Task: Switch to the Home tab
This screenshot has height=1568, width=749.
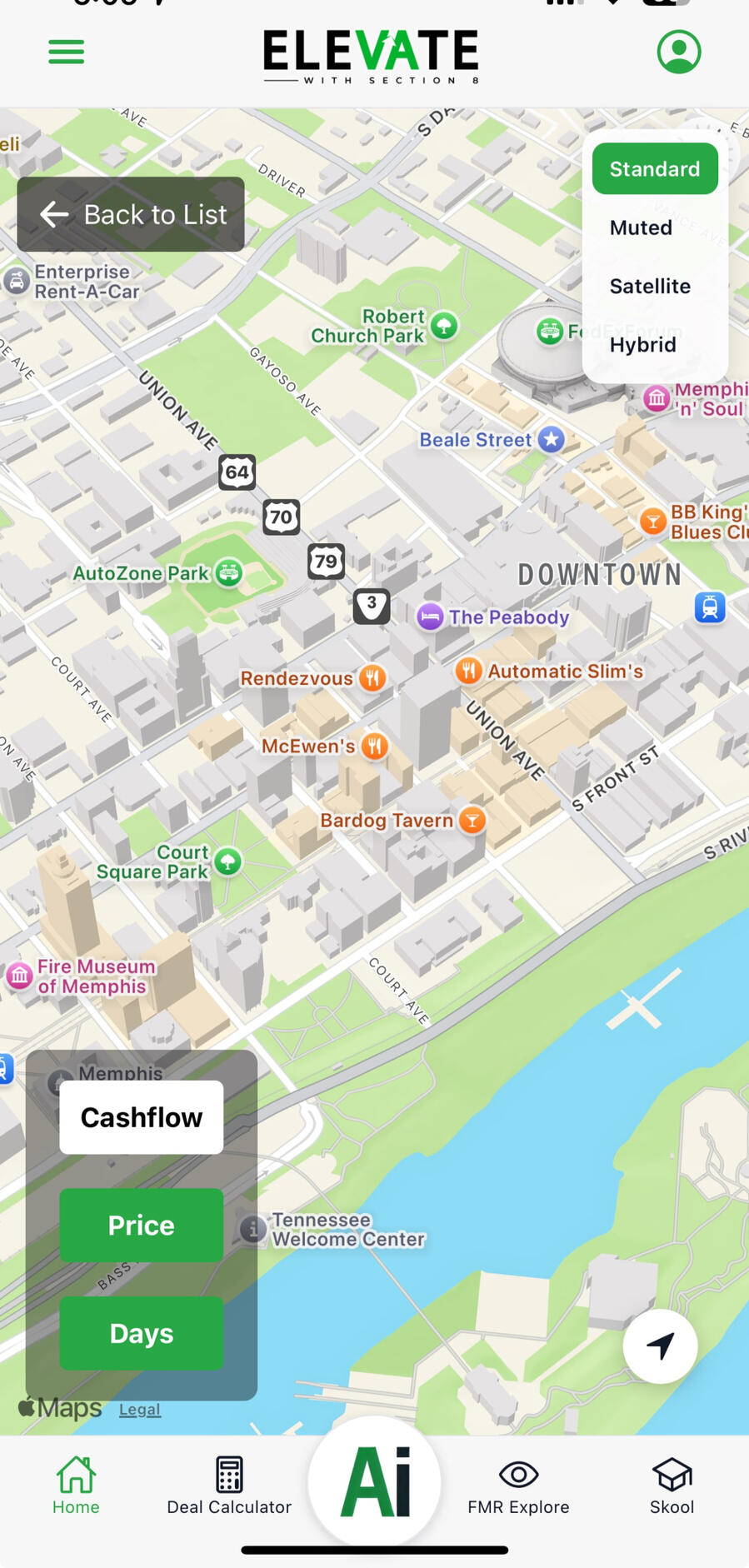Action: click(76, 1486)
